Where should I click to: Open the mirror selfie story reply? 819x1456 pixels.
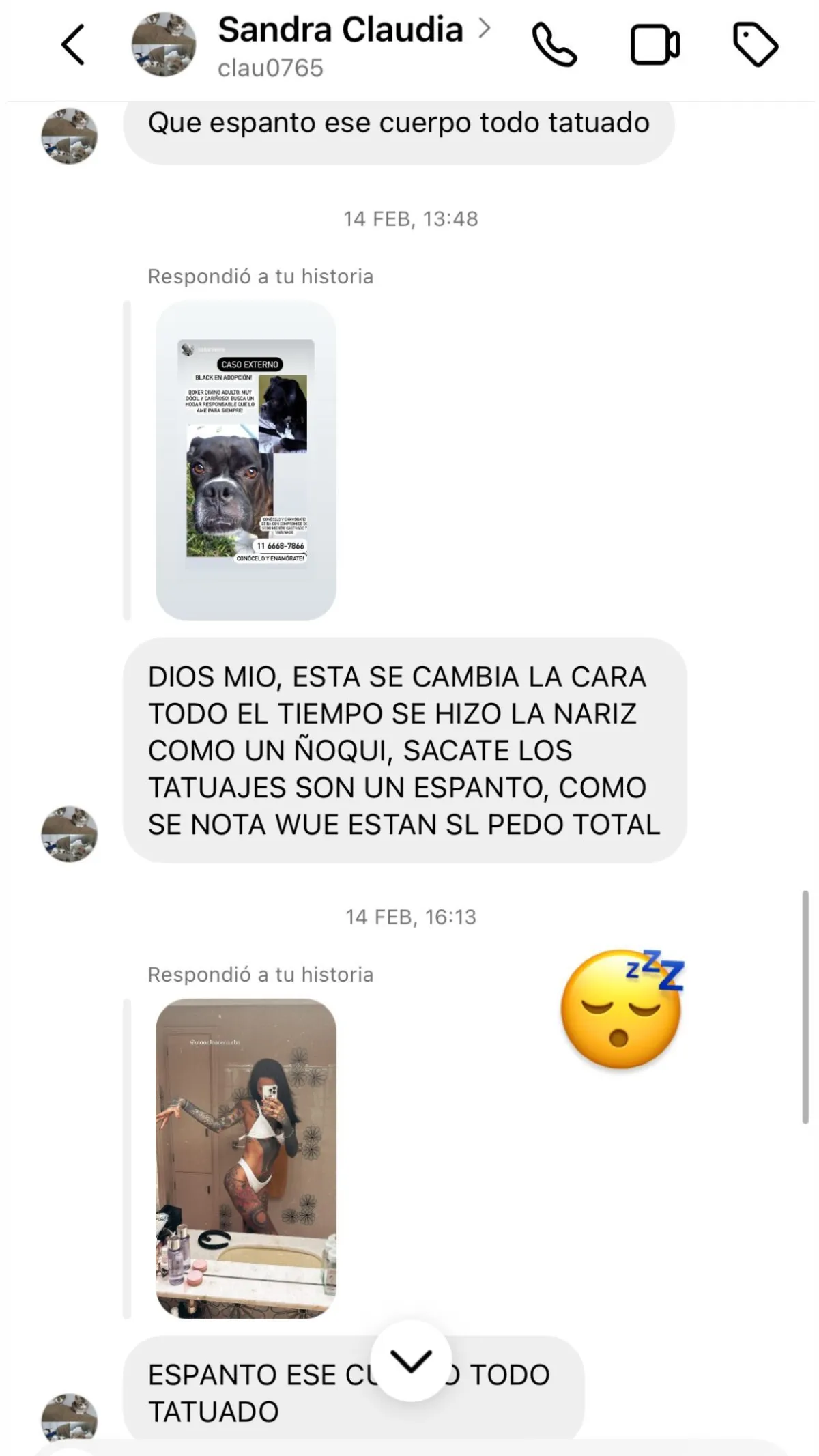[x=246, y=1158]
